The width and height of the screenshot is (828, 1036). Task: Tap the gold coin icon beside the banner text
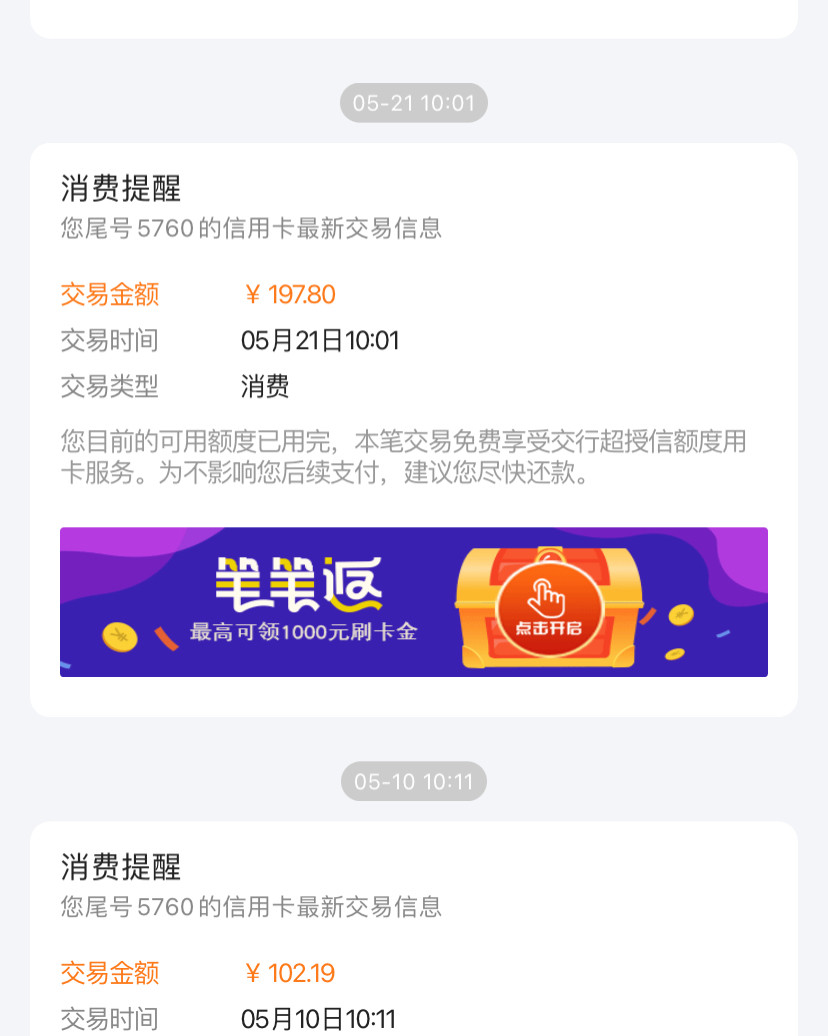[x=119, y=637]
